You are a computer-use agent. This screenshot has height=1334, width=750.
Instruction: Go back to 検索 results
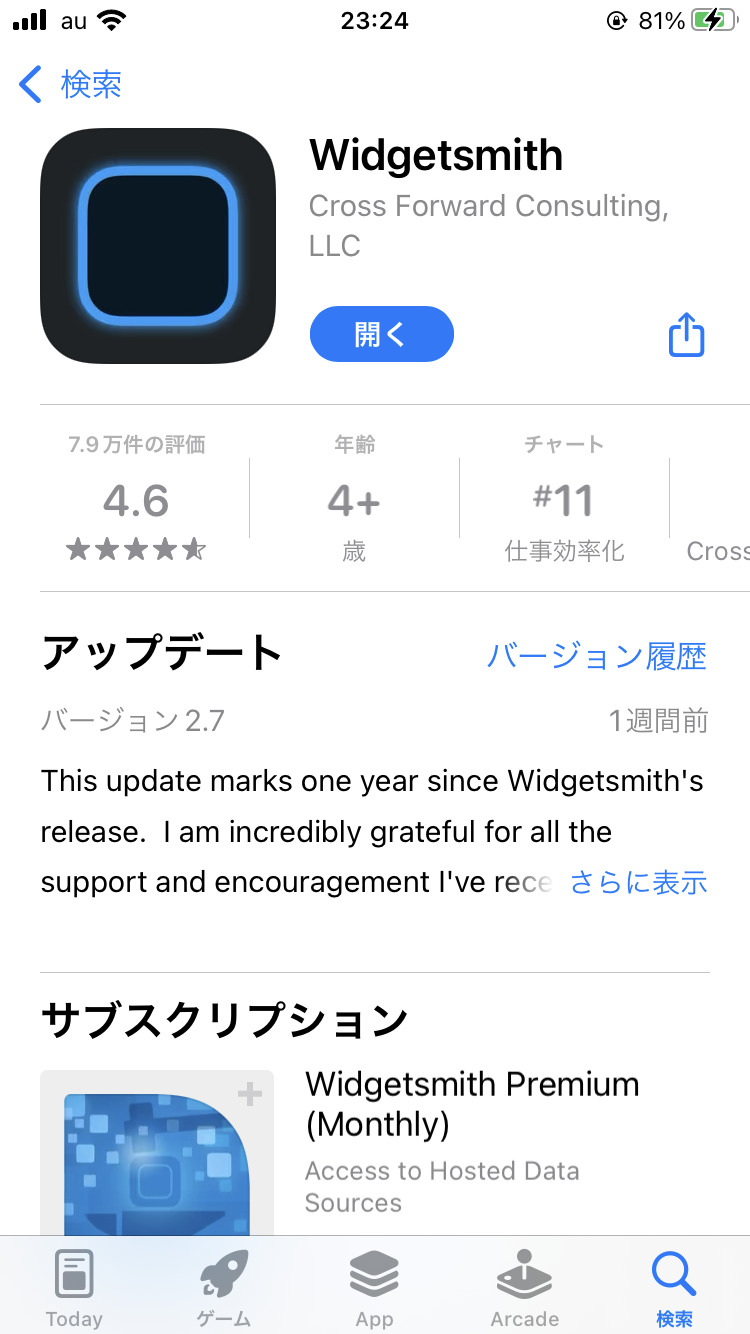(70, 85)
